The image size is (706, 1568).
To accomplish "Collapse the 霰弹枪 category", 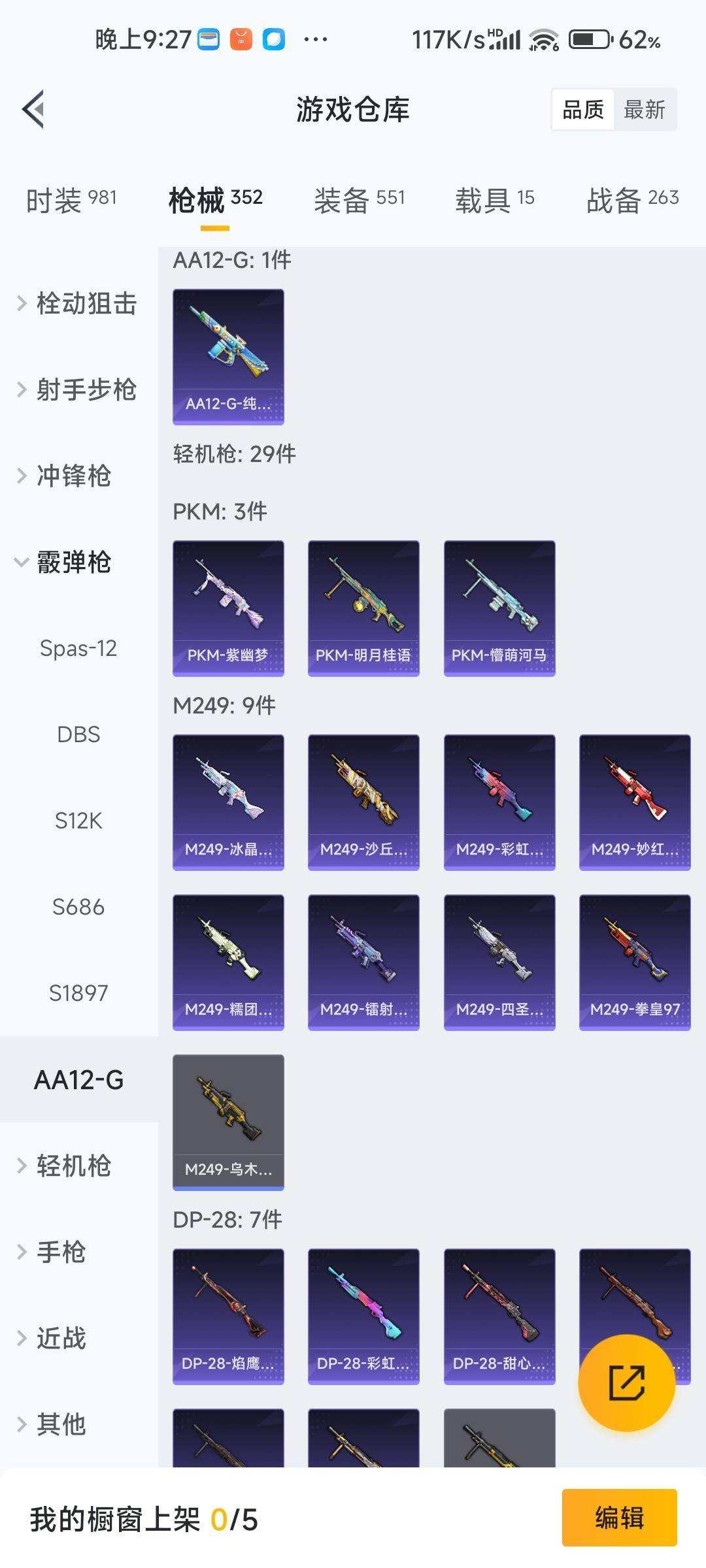I will [77, 561].
